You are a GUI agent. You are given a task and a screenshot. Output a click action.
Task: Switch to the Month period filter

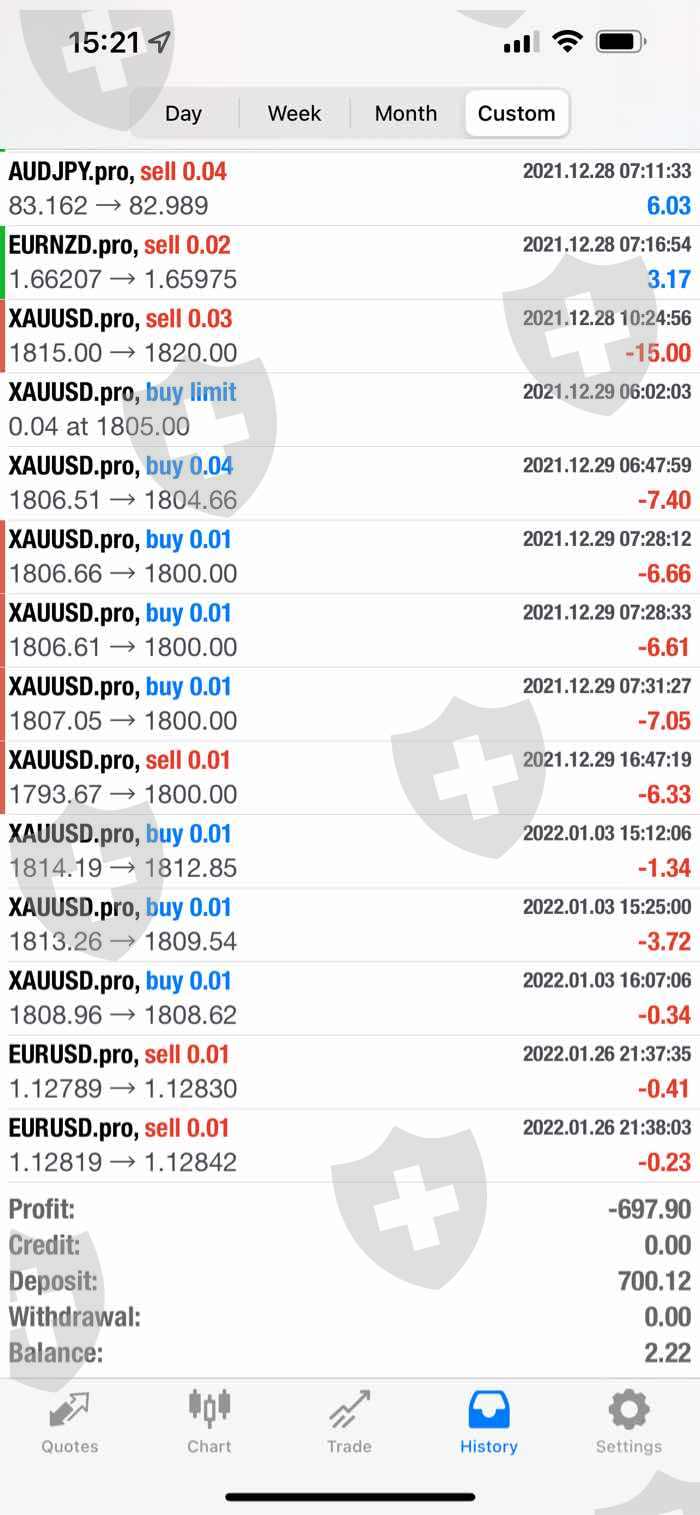coord(405,113)
